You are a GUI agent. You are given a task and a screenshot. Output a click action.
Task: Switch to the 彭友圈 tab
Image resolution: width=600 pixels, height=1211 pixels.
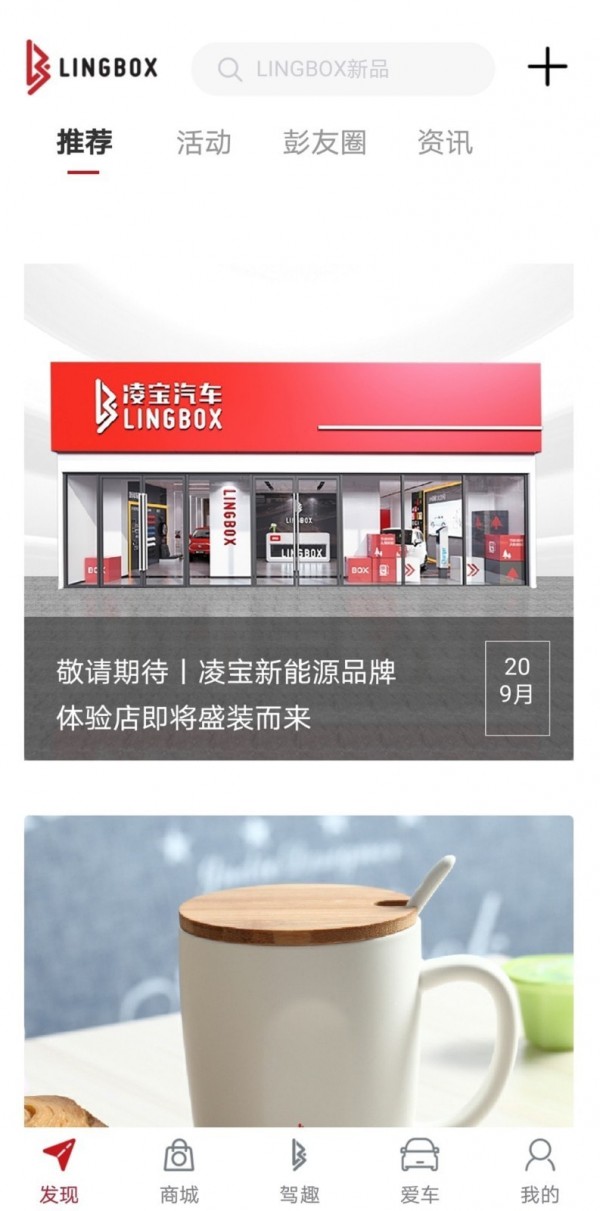click(324, 143)
